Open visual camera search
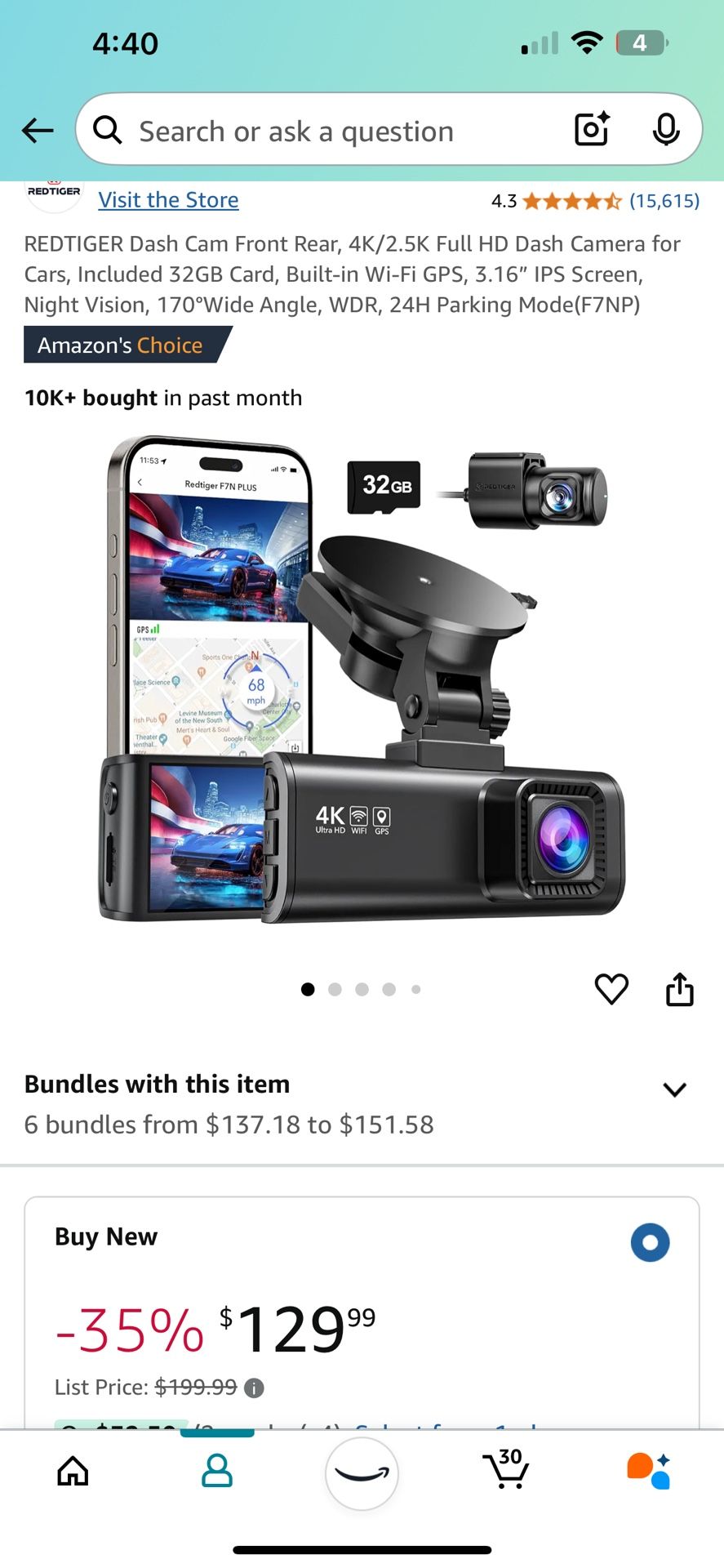Screen dimensions: 724x1568 click(590, 130)
